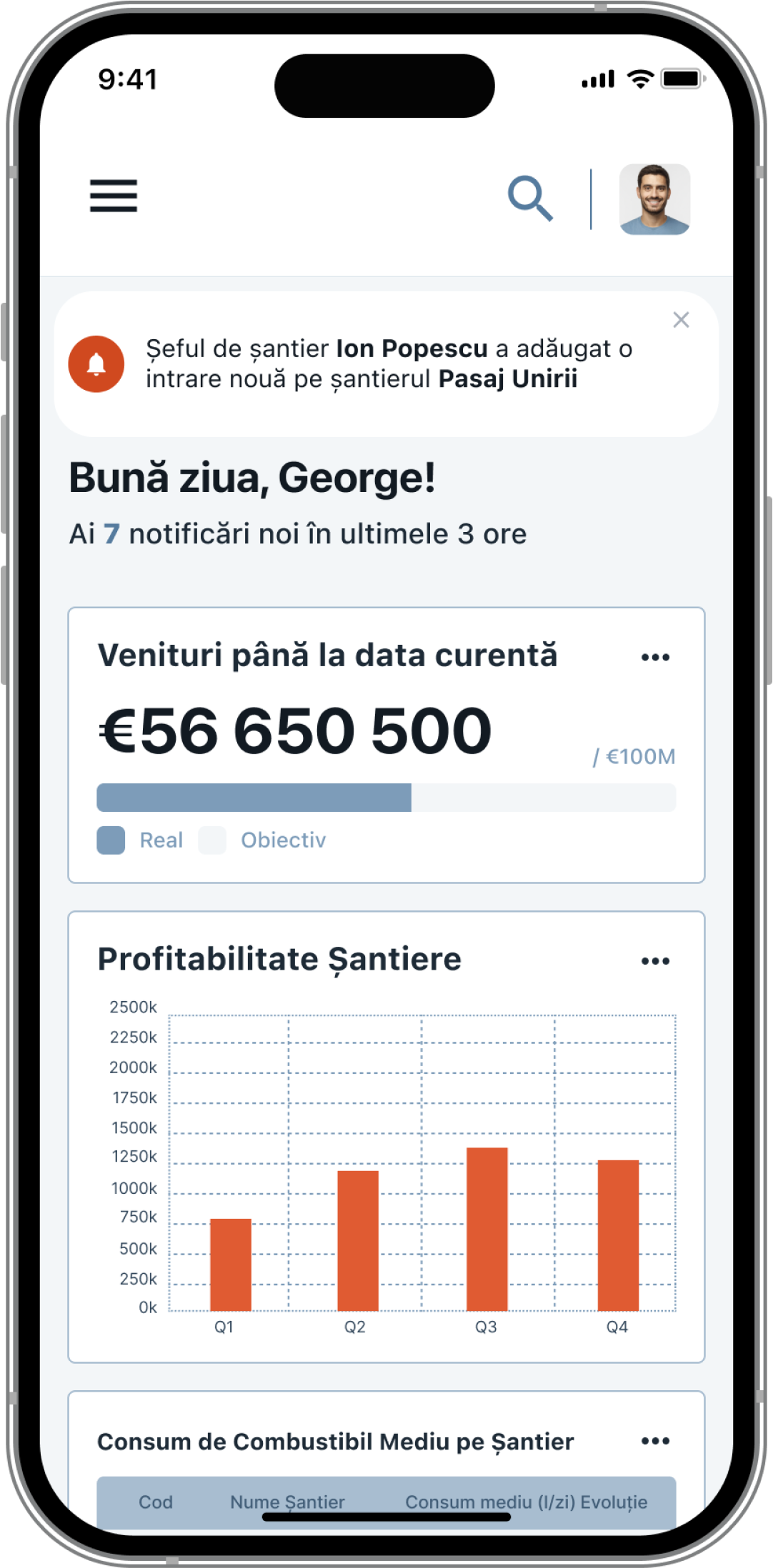The height and width of the screenshot is (1568, 773).
Task: Open options for Consum de Combustibil card
Action: coord(655,1441)
